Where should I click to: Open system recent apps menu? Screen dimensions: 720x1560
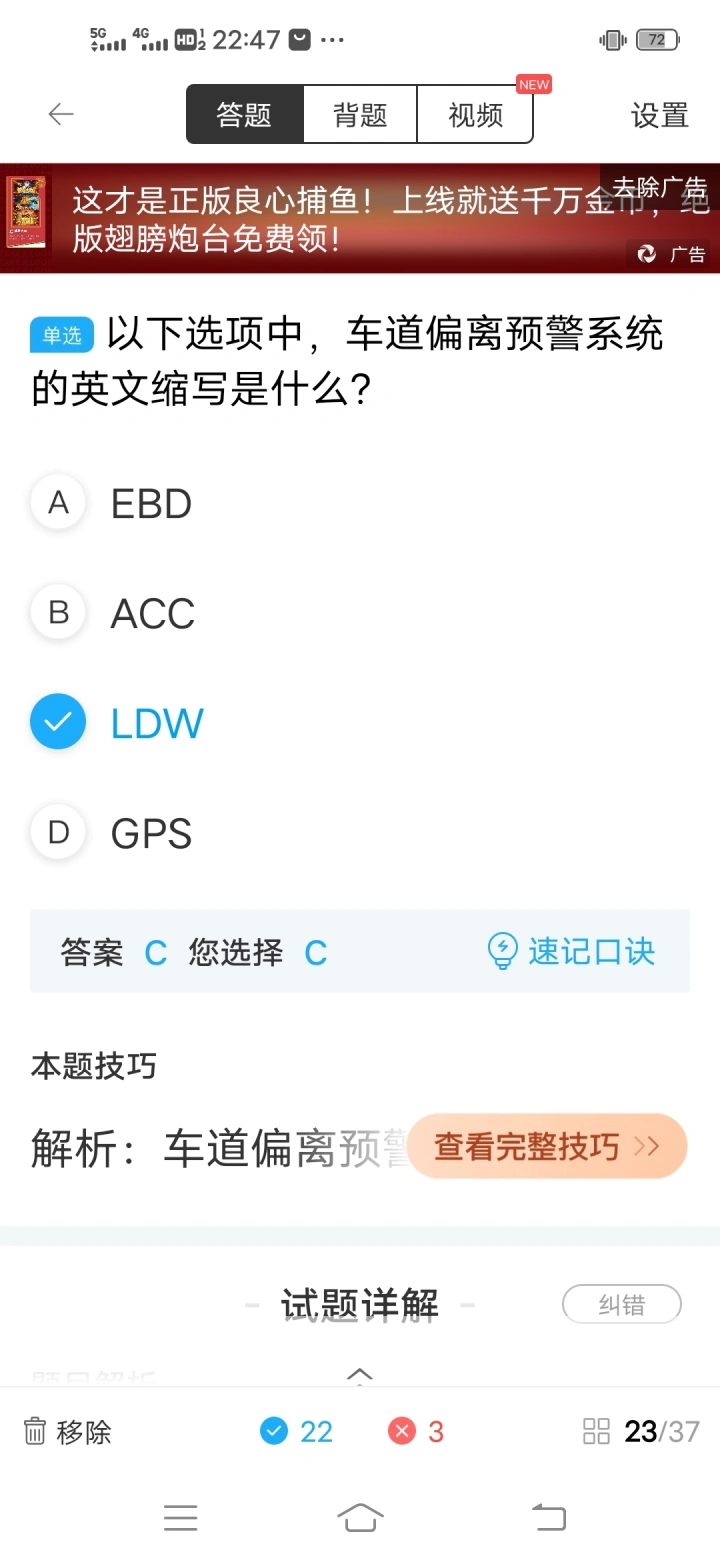click(180, 1517)
